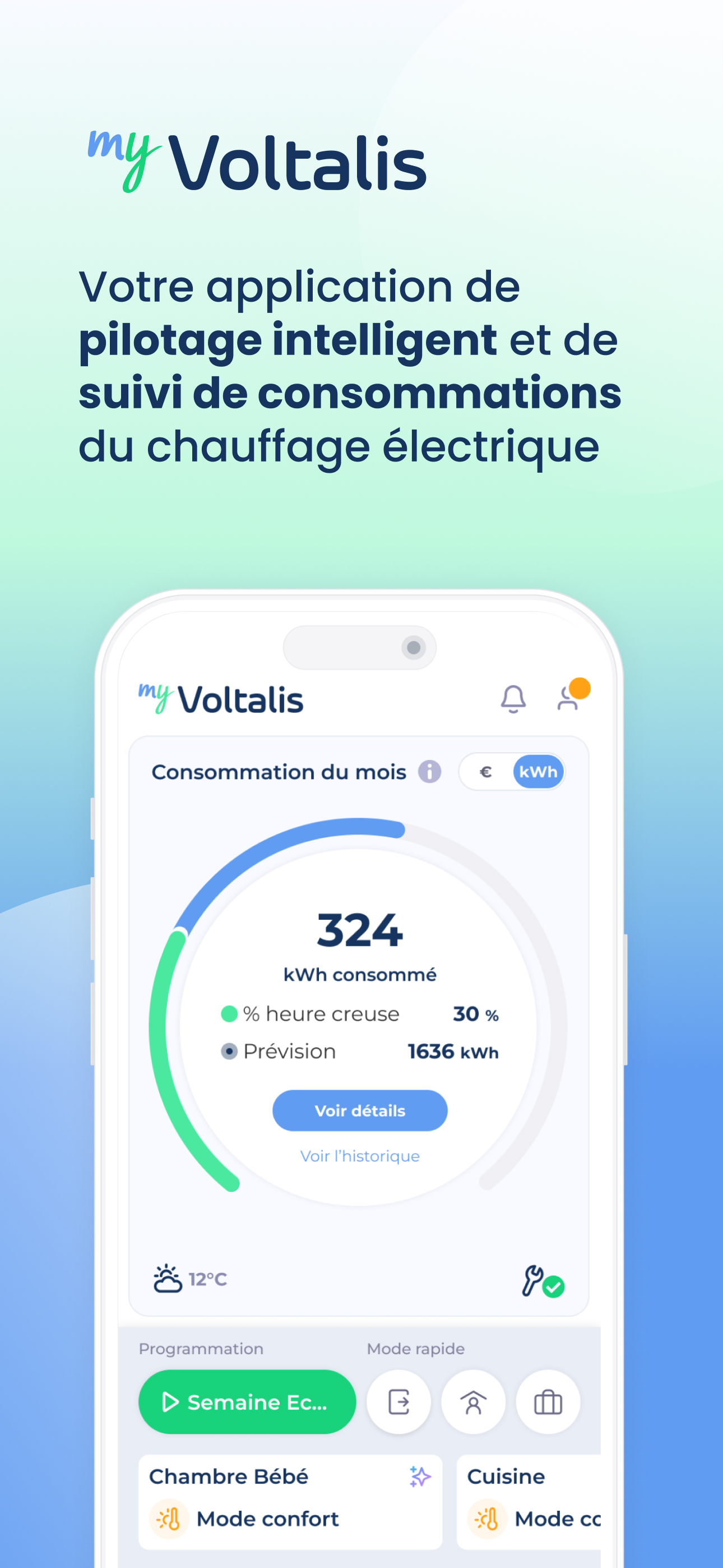Tap the thermometer icon for Mode confort
The width and height of the screenshot is (723, 1568).
(x=169, y=1519)
